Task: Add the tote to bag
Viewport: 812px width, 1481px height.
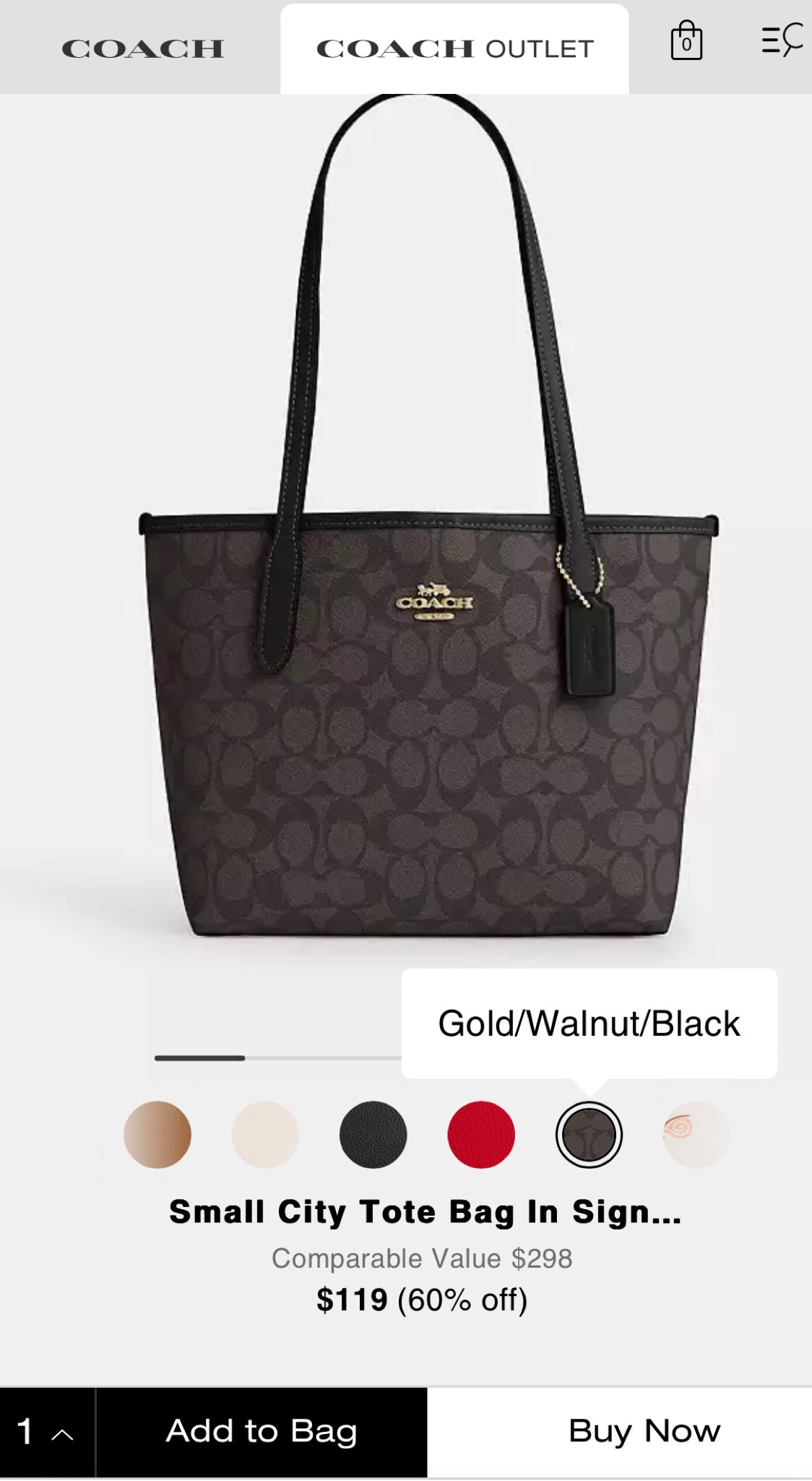Action: (261, 1432)
